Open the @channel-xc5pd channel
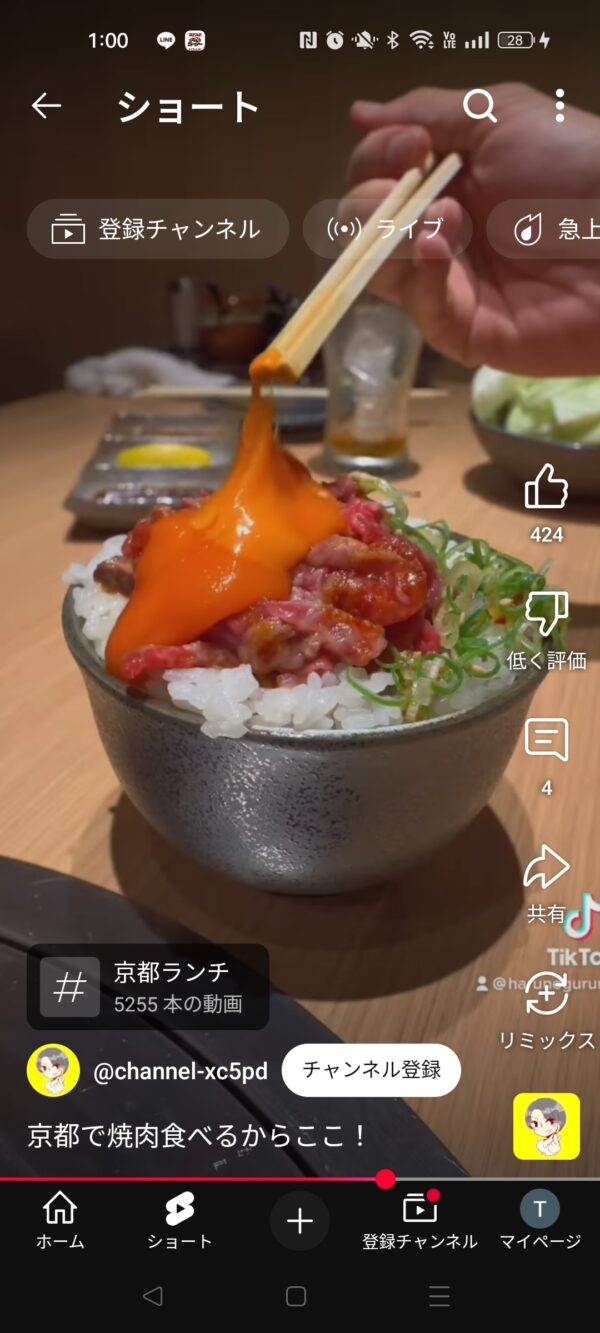 click(x=180, y=1071)
